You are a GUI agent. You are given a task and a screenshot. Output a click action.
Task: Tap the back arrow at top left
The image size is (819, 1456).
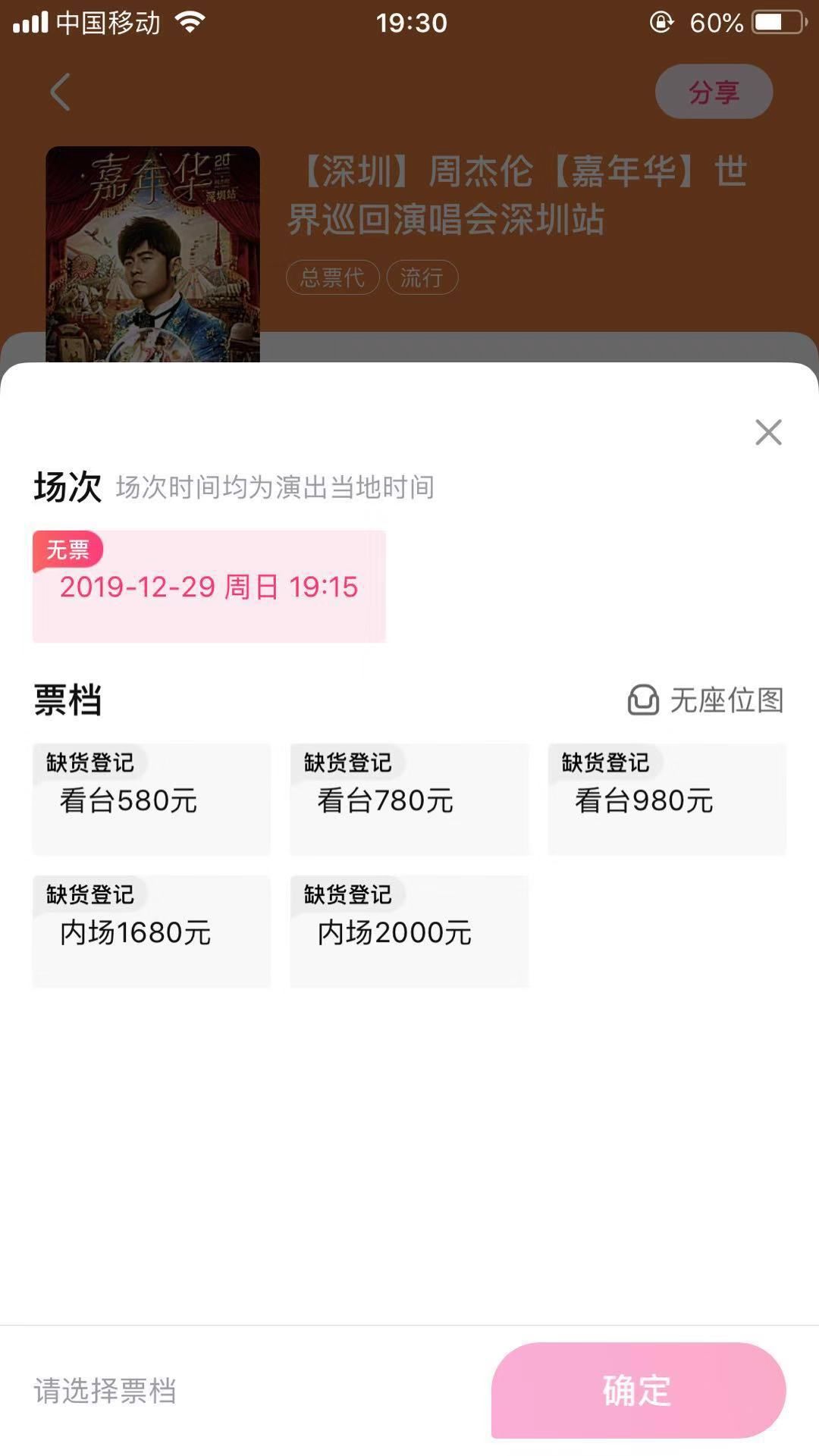tap(59, 92)
